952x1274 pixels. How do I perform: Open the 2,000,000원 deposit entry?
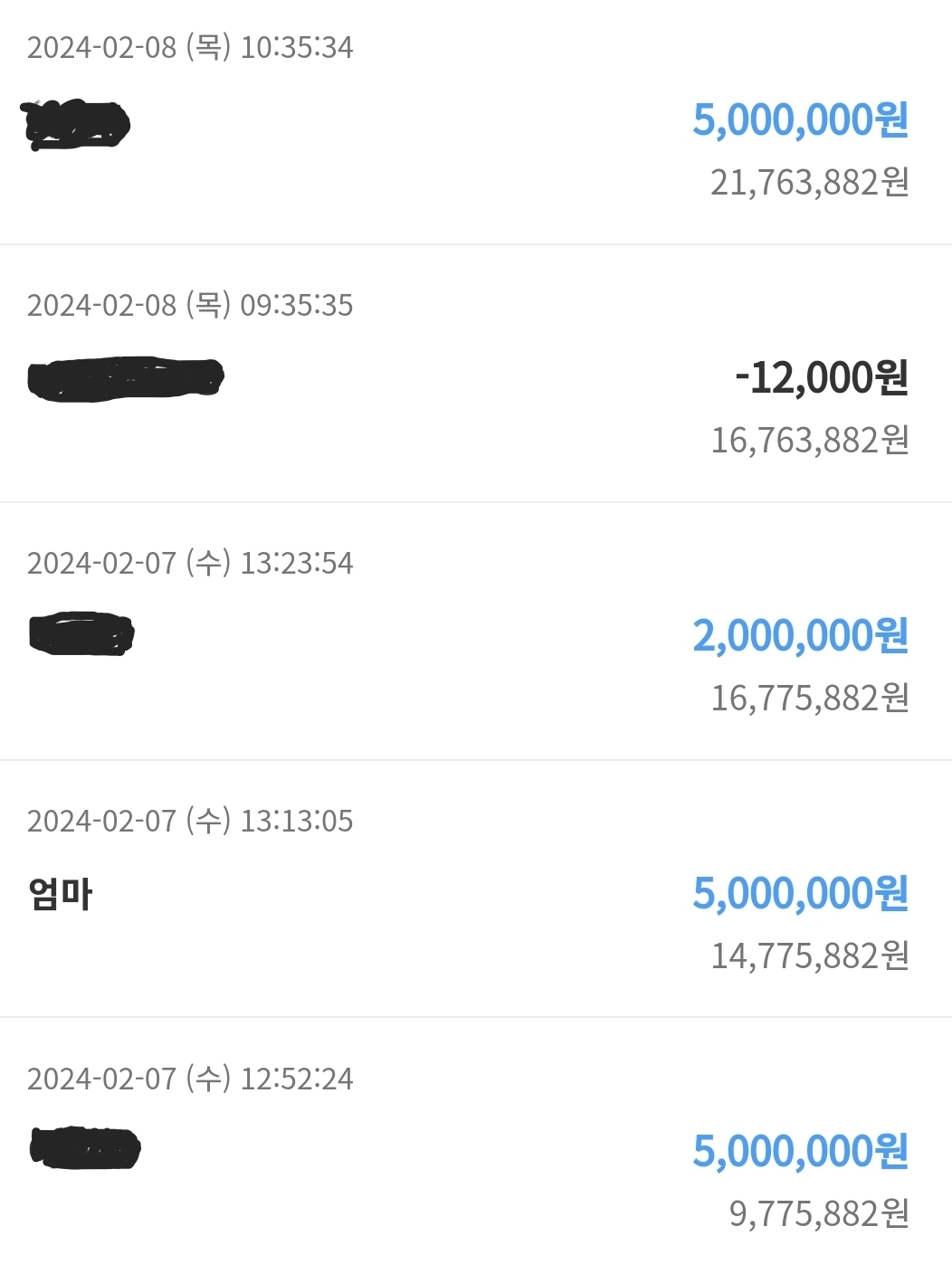point(476,635)
